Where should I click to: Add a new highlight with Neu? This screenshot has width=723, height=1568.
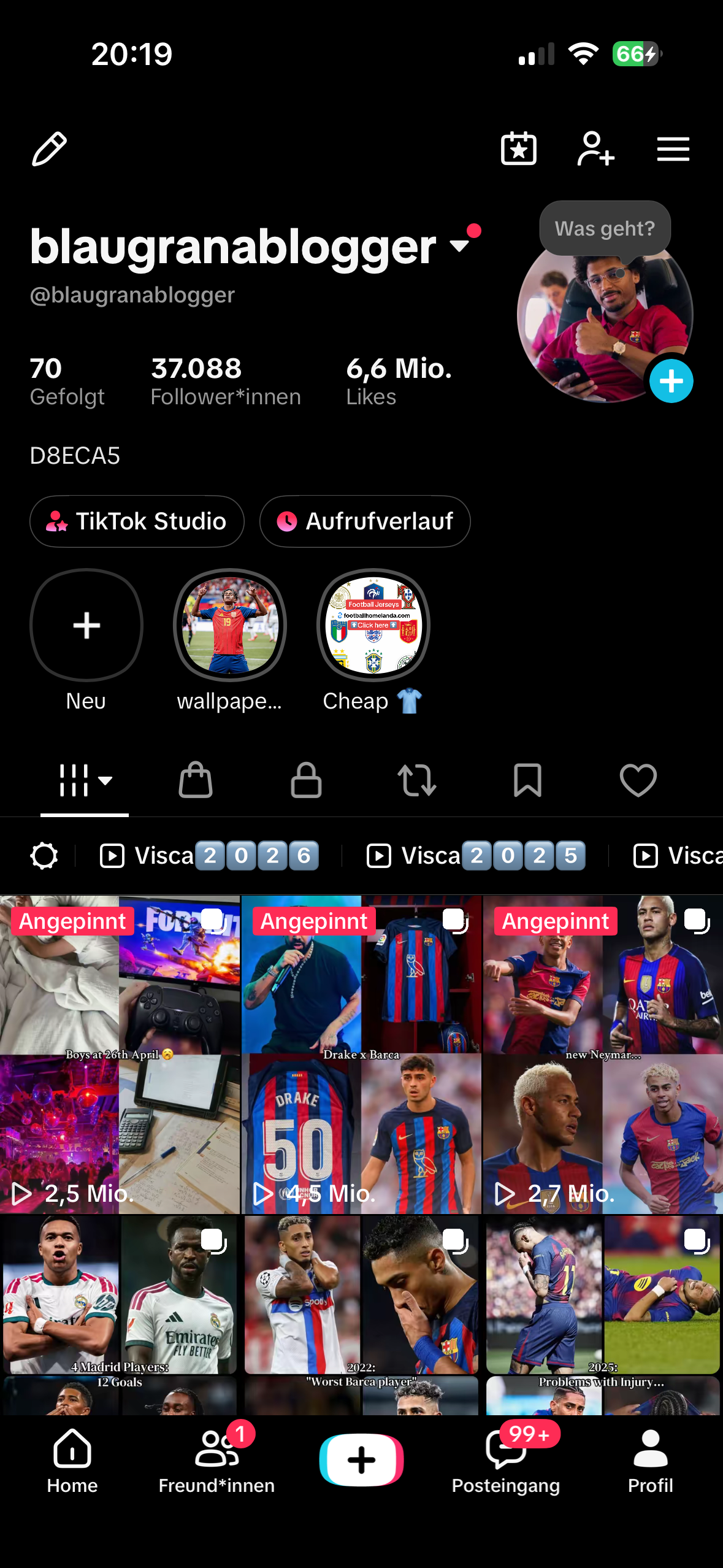coord(86,625)
